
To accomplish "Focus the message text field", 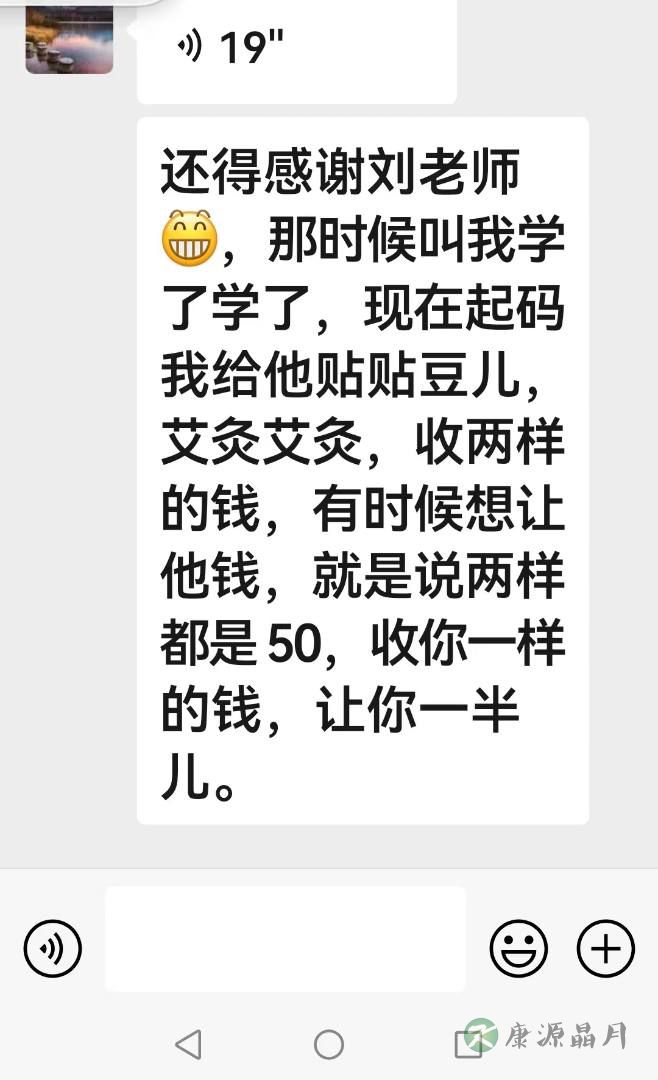I will pyautogui.click(x=285, y=939).
